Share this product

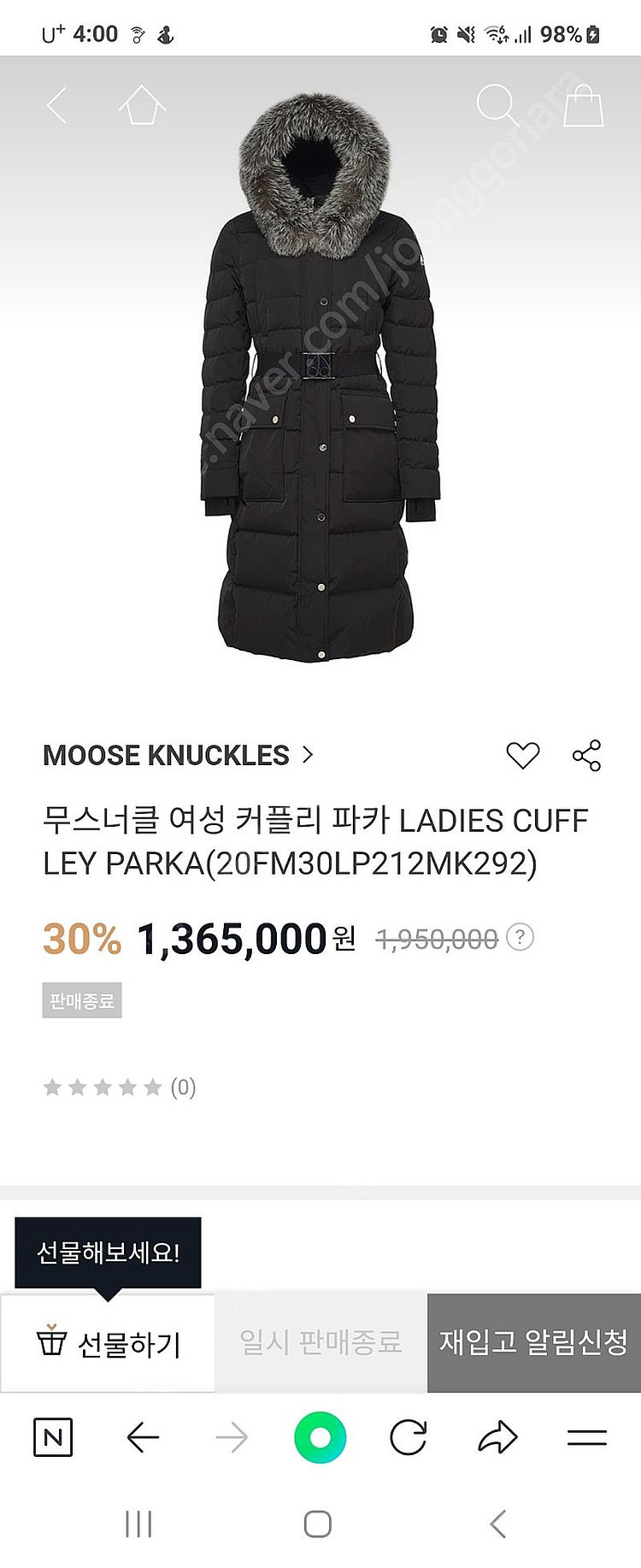click(x=586, y=756)
